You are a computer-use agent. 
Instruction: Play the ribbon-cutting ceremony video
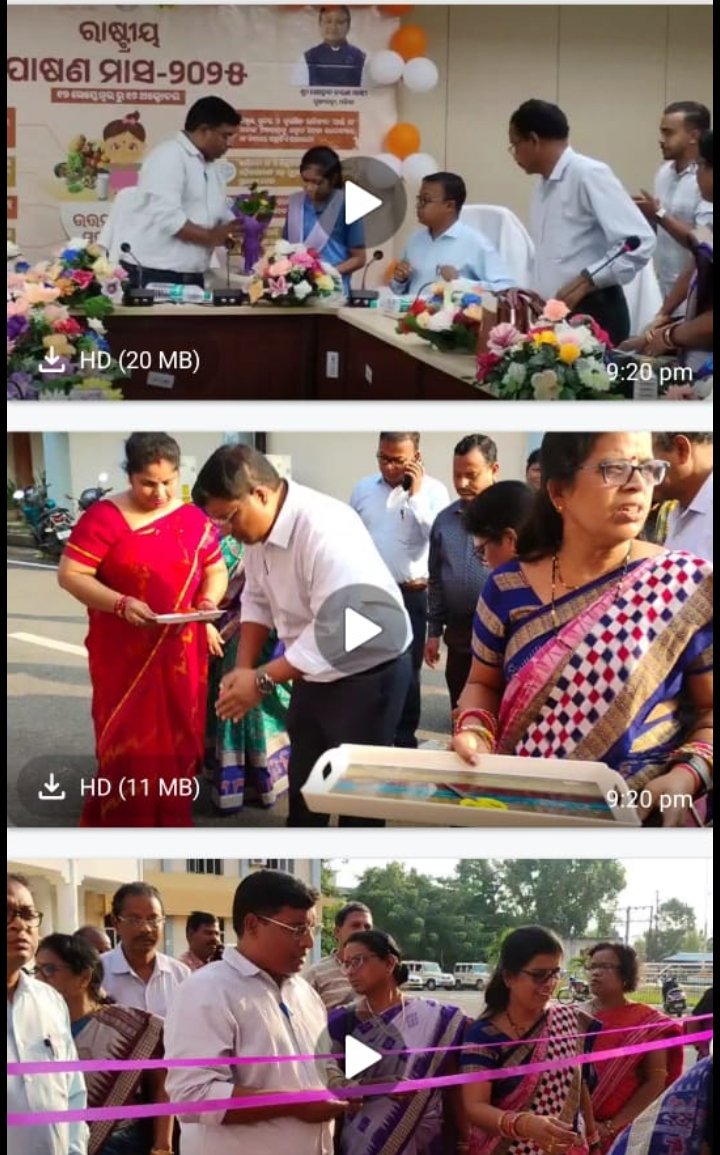pos(362,1057)
